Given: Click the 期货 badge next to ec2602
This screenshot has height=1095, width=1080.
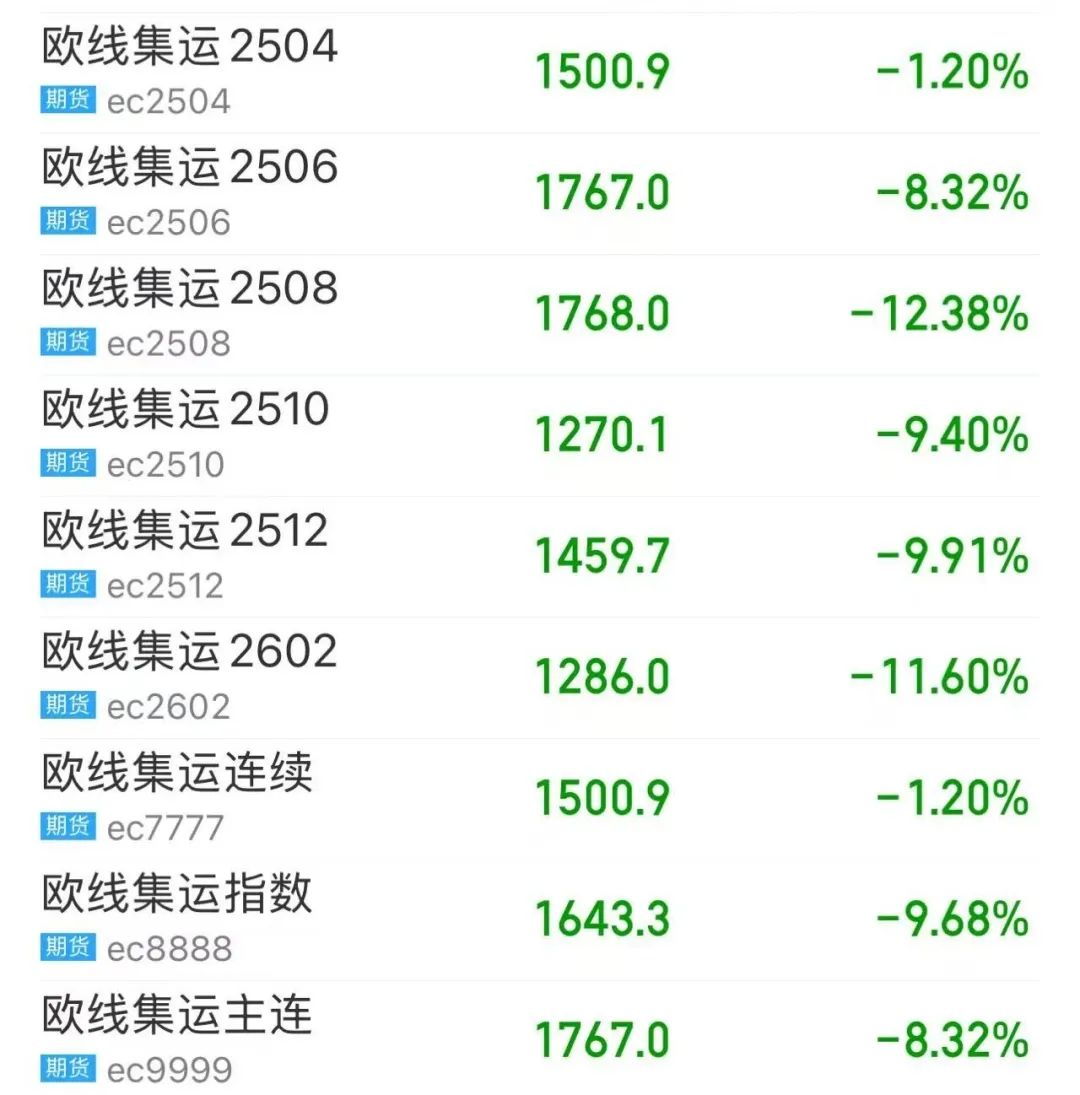Looking at the screenshot, I should tap(66, 708).
